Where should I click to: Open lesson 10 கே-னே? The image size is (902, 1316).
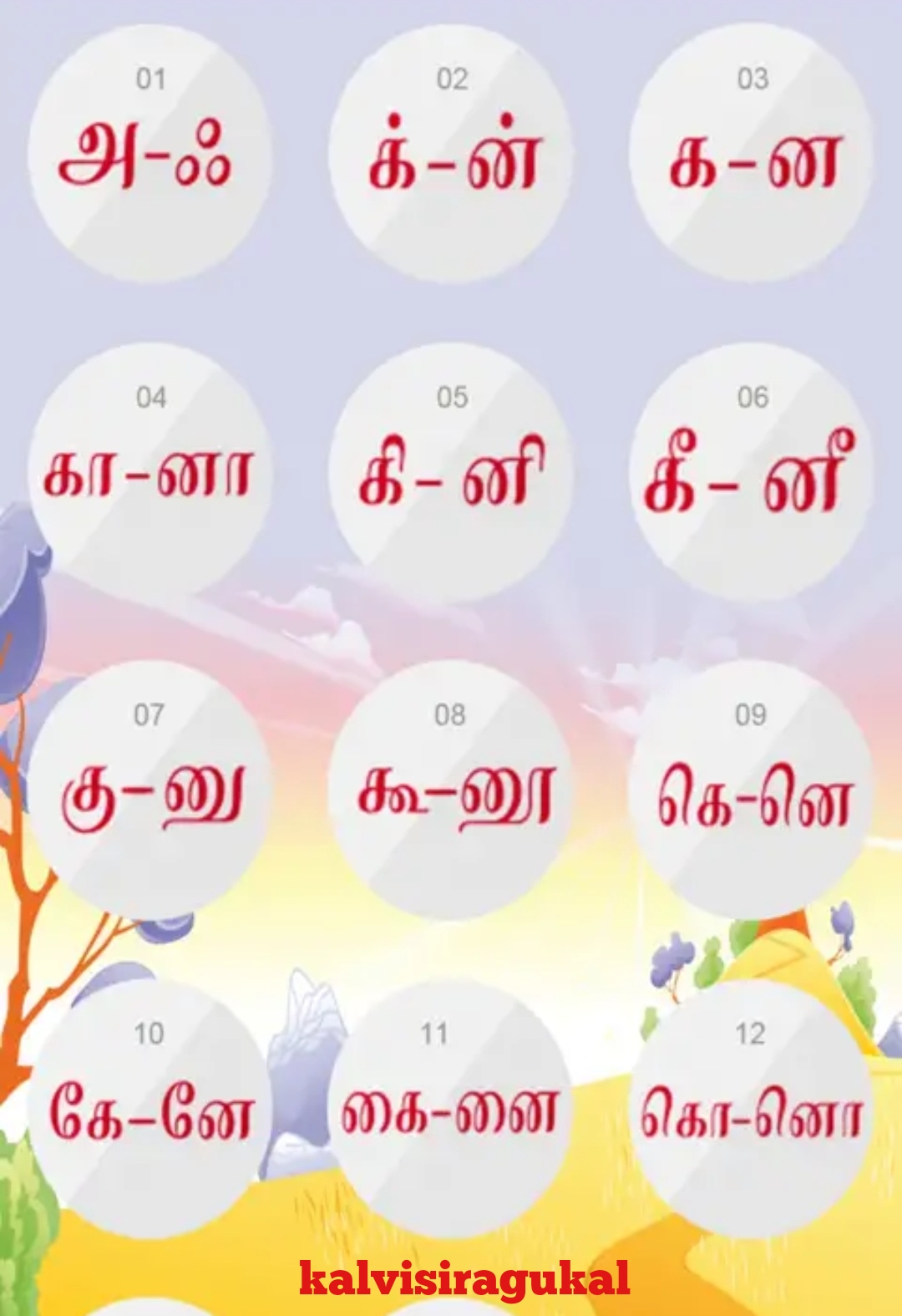(x=149, y=1107)
